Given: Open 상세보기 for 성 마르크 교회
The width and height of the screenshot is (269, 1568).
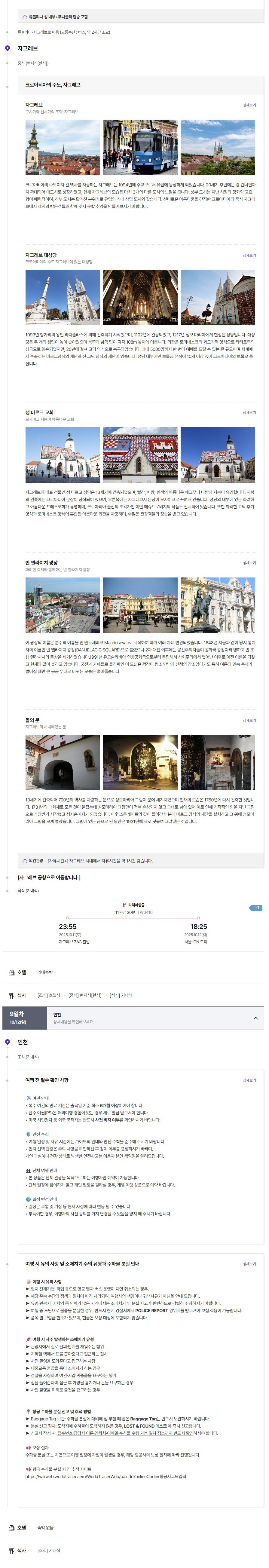Looking at the screenshot, I should click(249, 412).
